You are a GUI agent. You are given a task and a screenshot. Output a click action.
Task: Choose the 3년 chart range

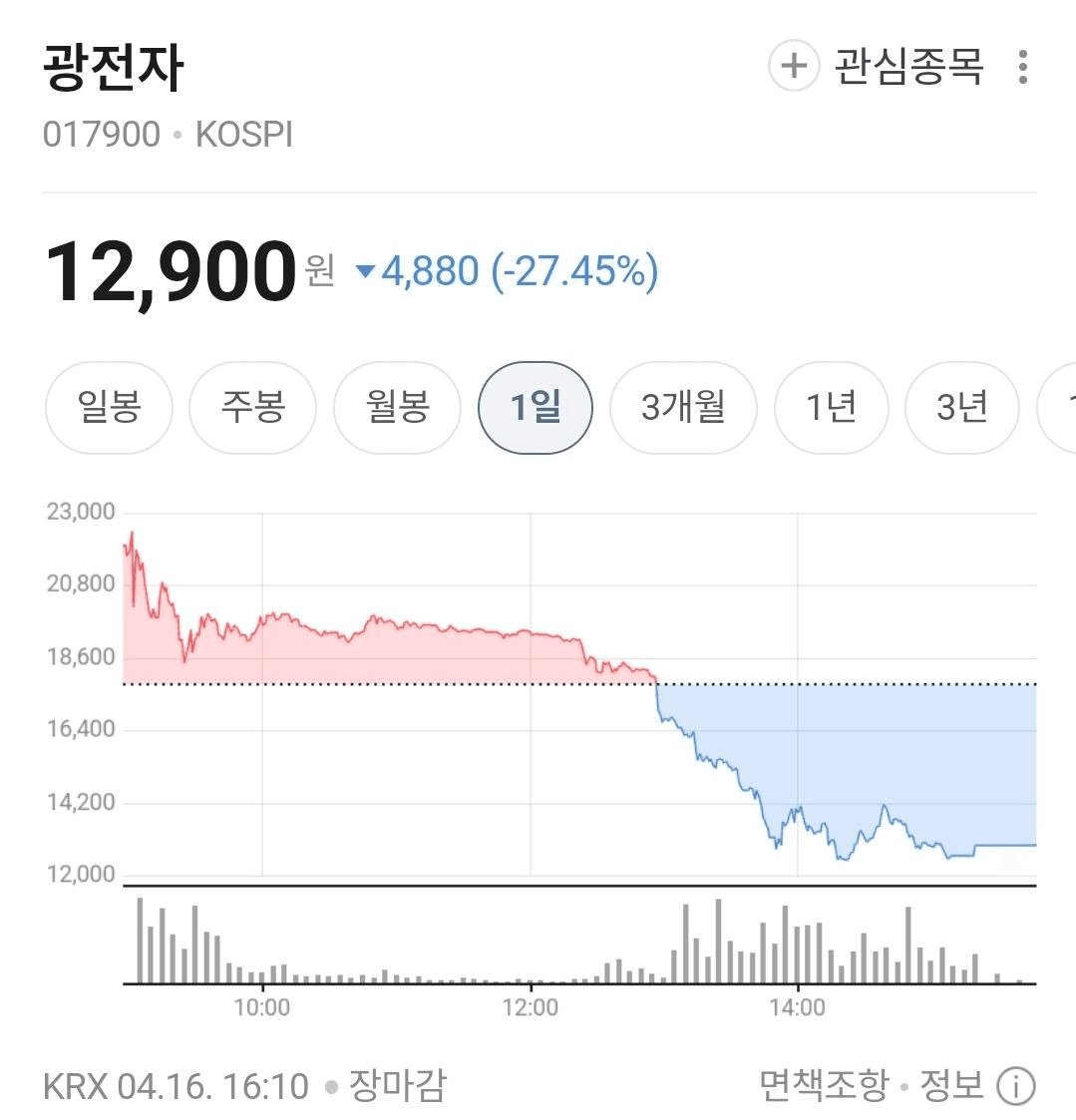(961, 407)
